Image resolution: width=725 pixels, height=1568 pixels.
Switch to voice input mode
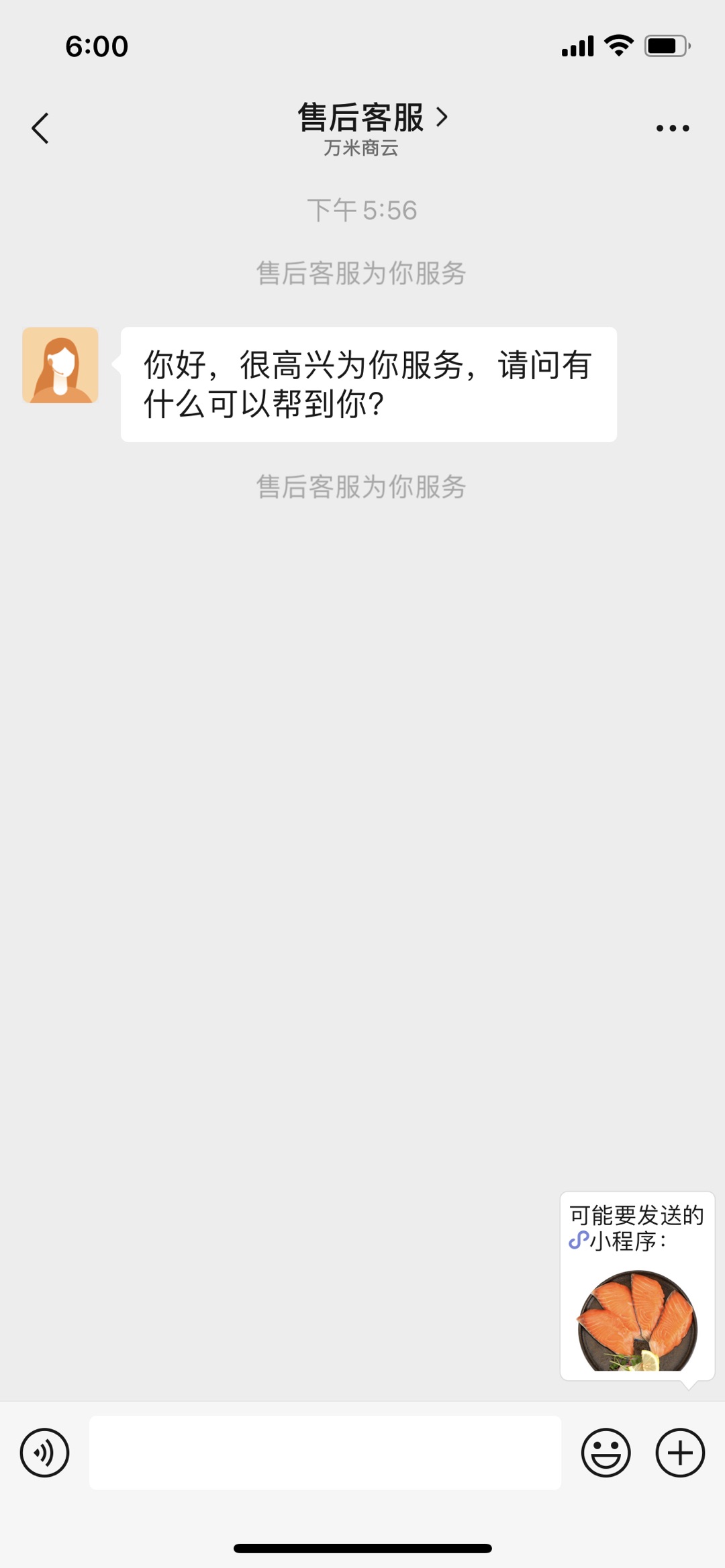click(x=44, y=1453)
